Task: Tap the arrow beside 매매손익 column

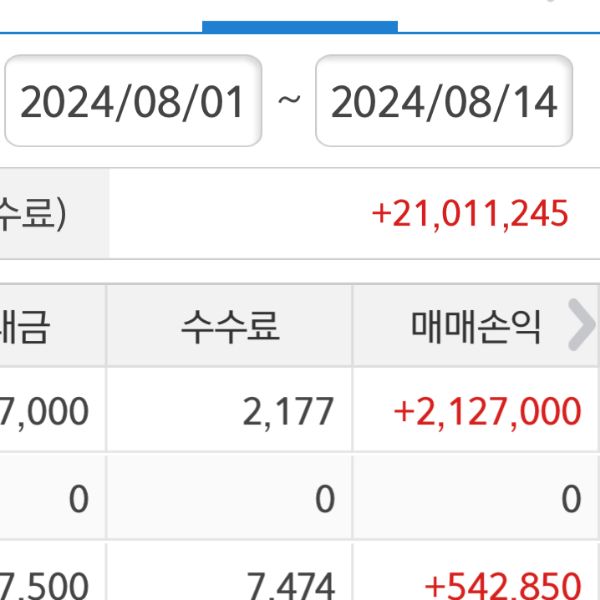Action: [x=581, y=326]
